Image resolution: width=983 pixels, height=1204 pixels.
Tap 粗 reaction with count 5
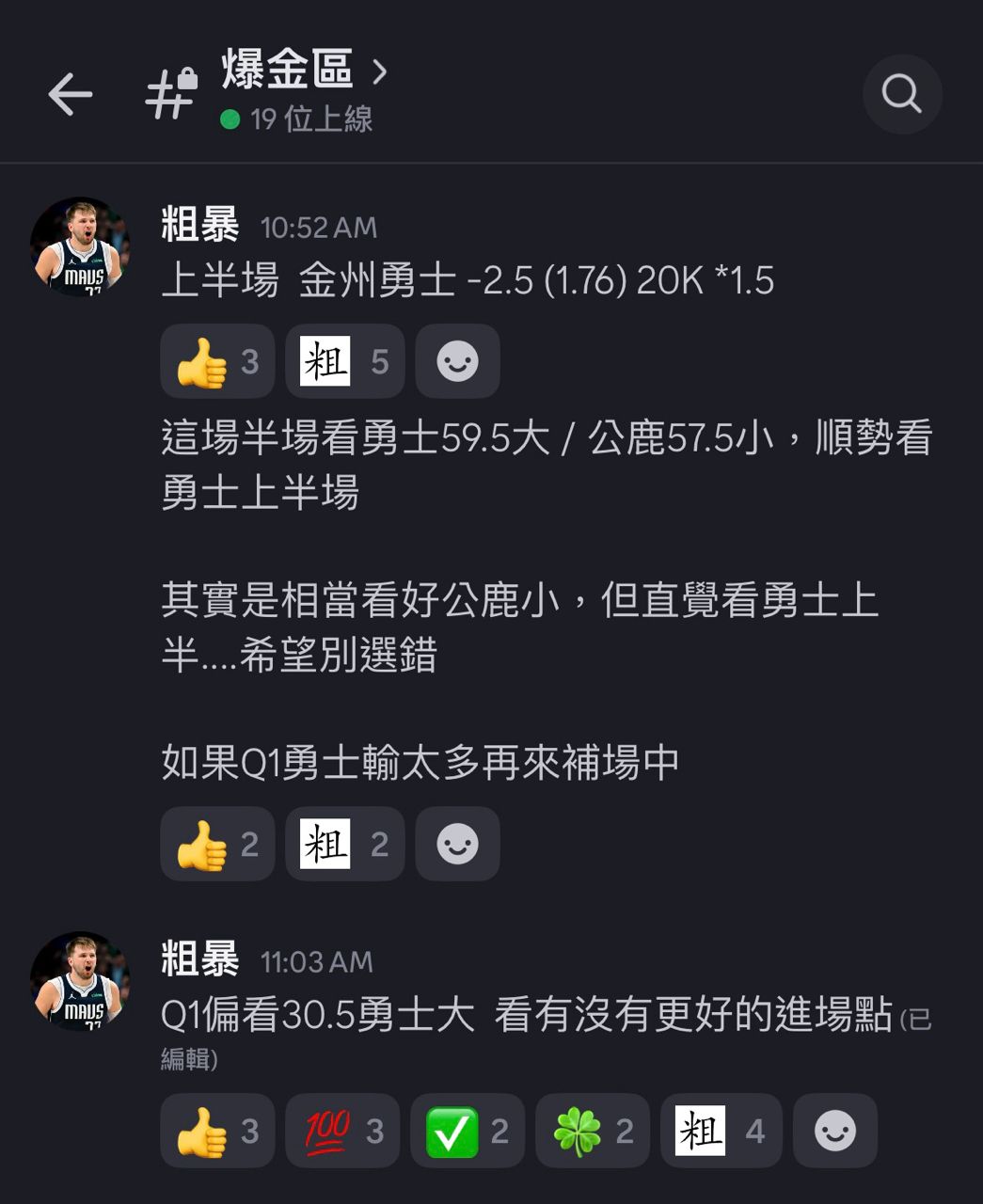tap(344, 361)
